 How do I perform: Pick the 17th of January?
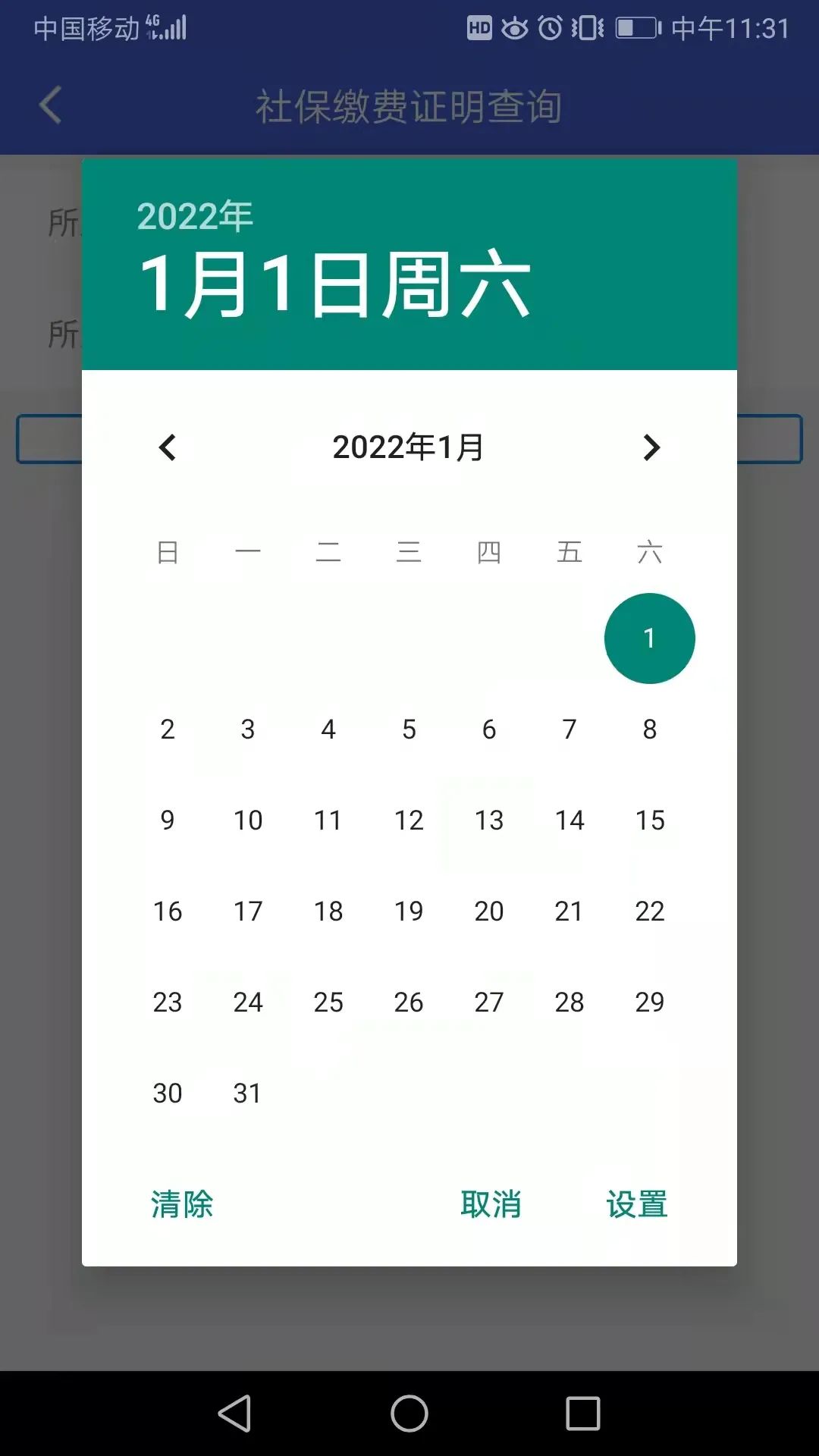point(247,912)
